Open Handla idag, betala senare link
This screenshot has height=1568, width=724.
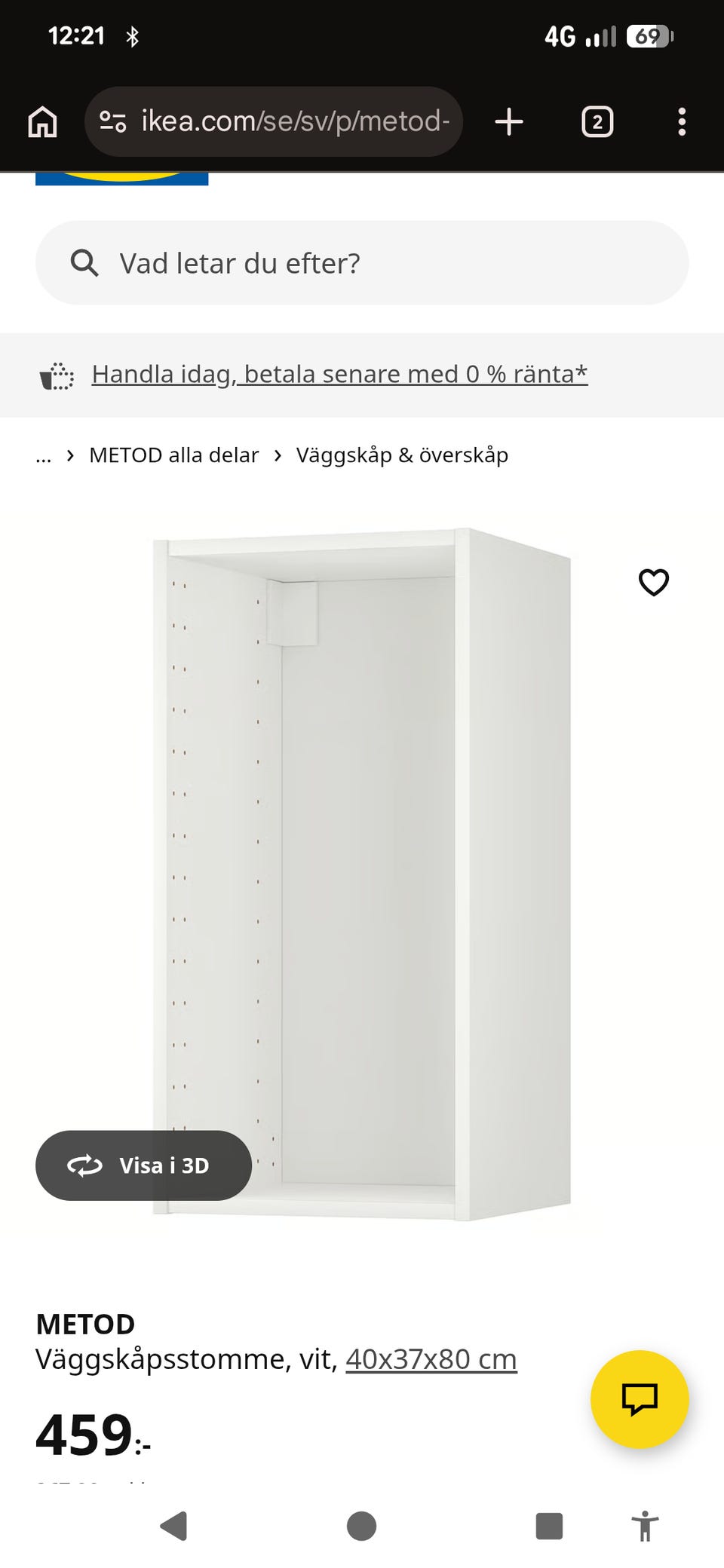click(x=339, y=374)
